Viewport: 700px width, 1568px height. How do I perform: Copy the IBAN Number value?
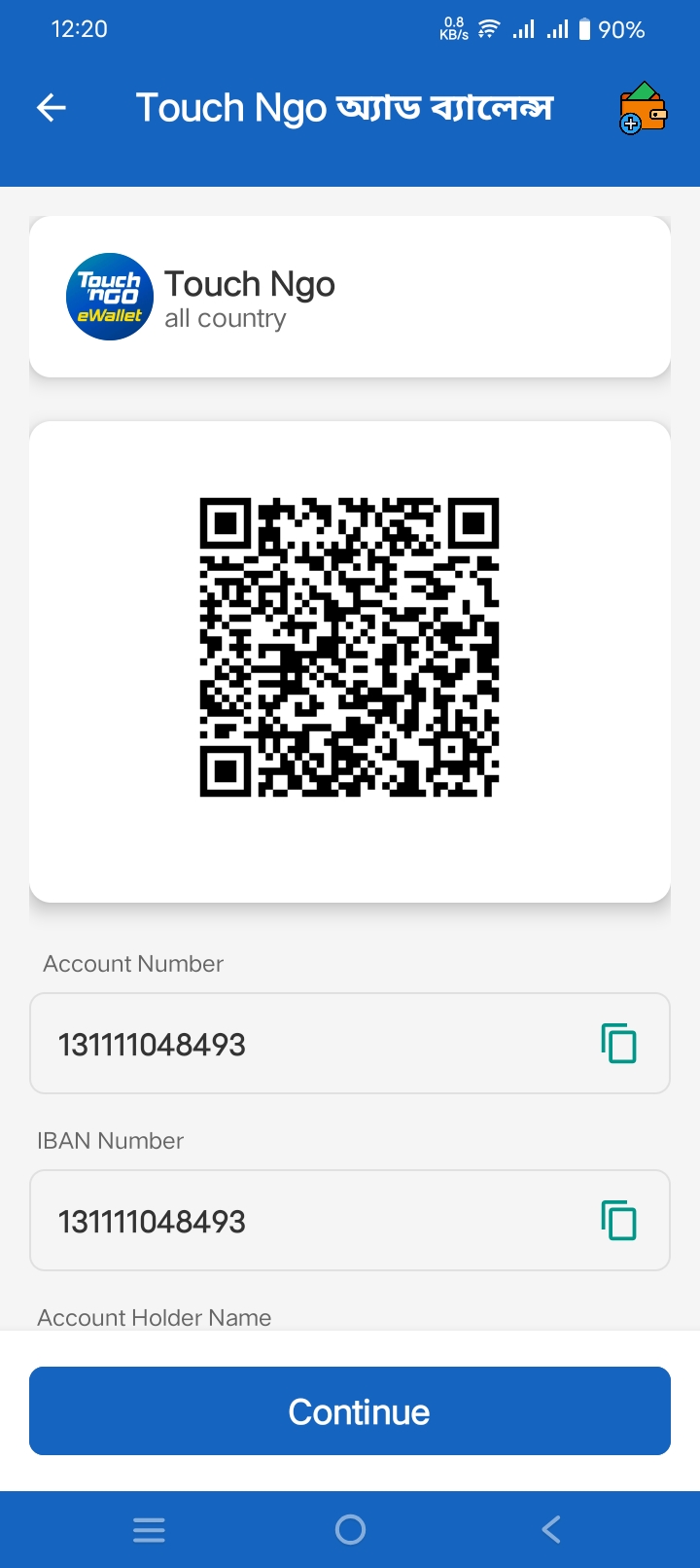point(618,1221)
